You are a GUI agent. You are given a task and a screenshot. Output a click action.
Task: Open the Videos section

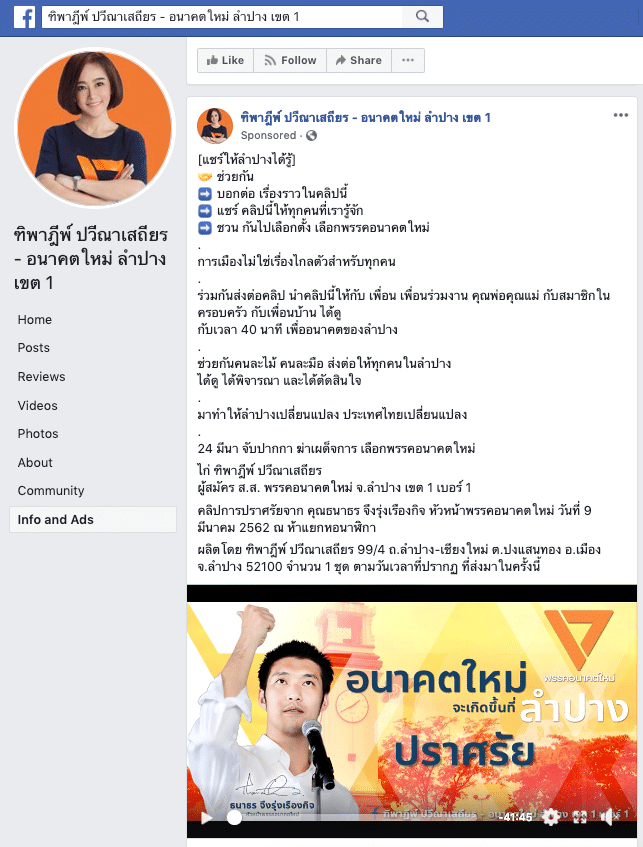tap(38, 406)
